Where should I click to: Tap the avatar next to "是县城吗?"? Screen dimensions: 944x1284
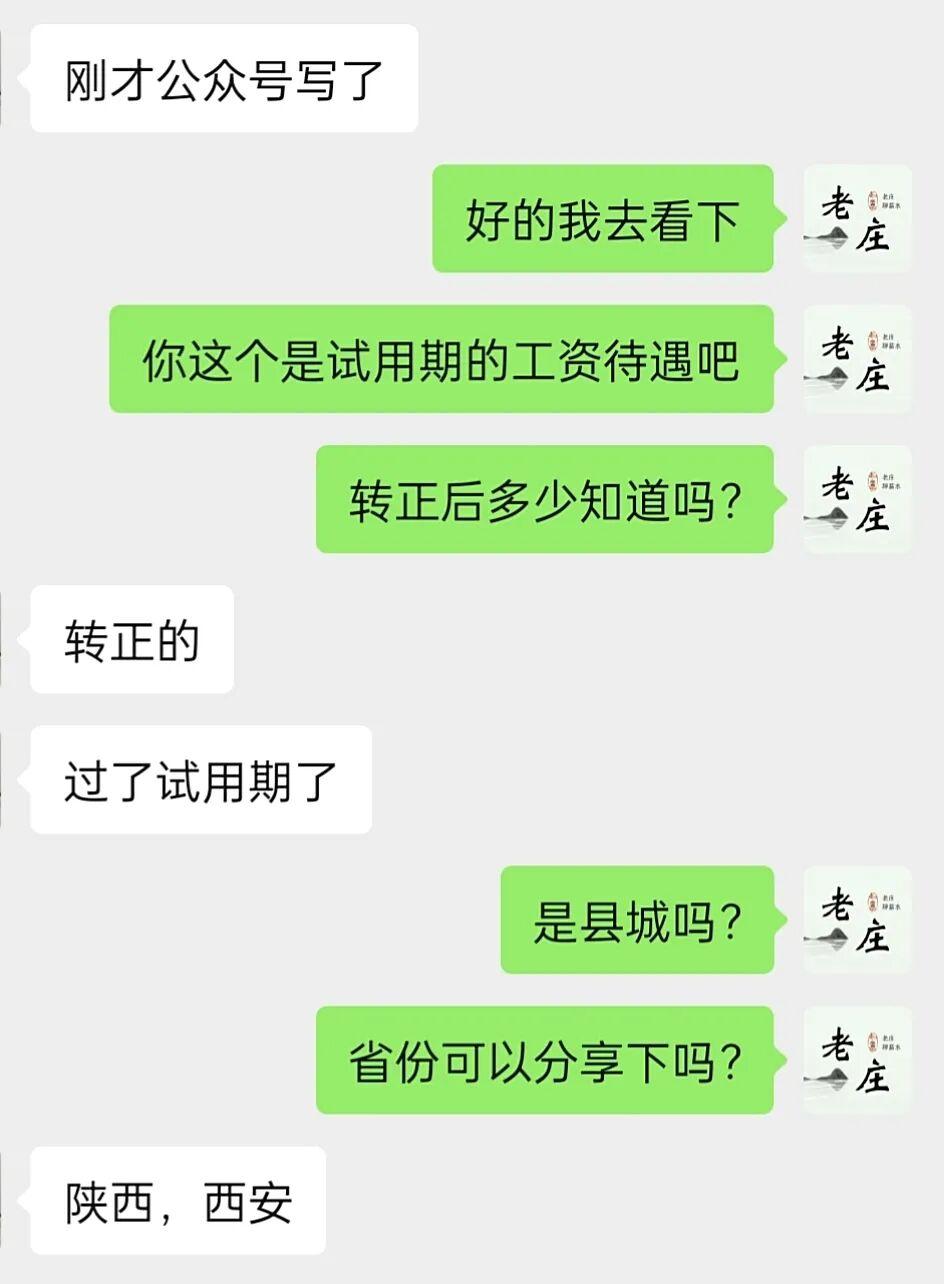[857, 920]
